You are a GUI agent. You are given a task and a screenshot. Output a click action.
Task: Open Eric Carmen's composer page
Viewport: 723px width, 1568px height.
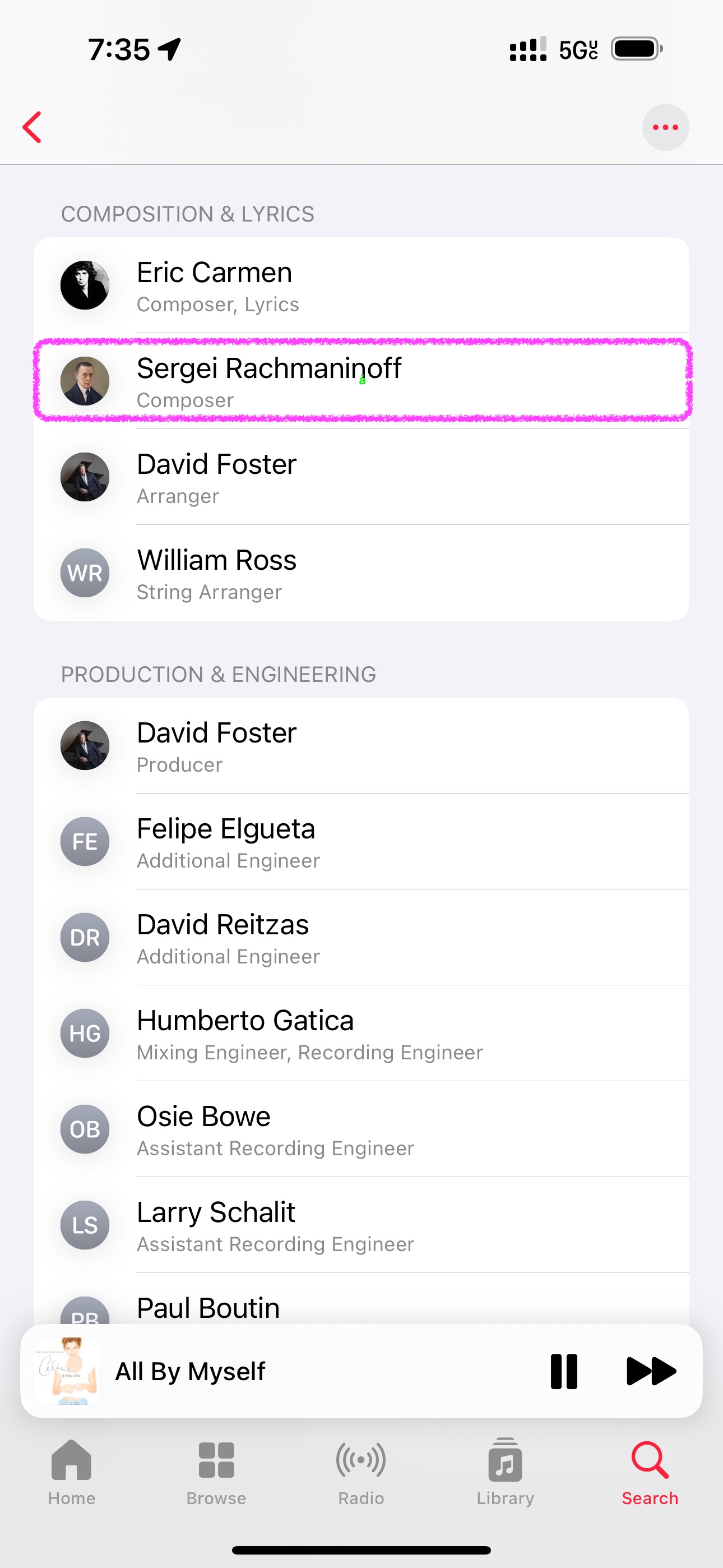coord(361,285)
